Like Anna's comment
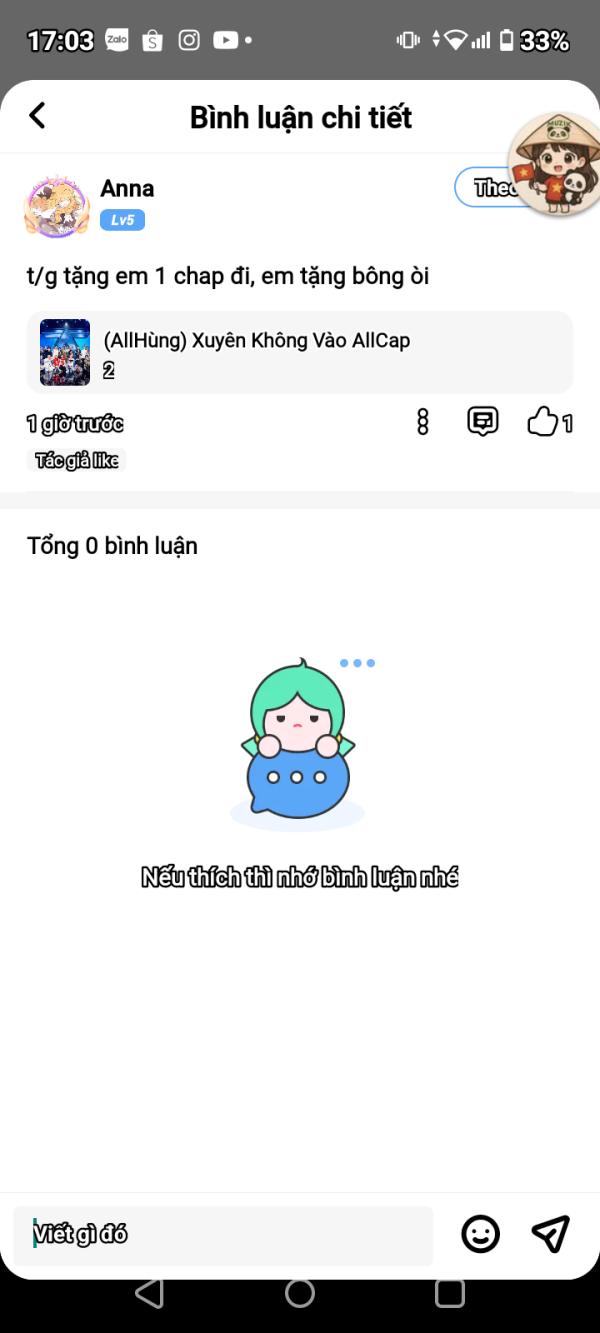This screenshot has height=1333, width=600. pyautogui.click(x=543, y=422)
